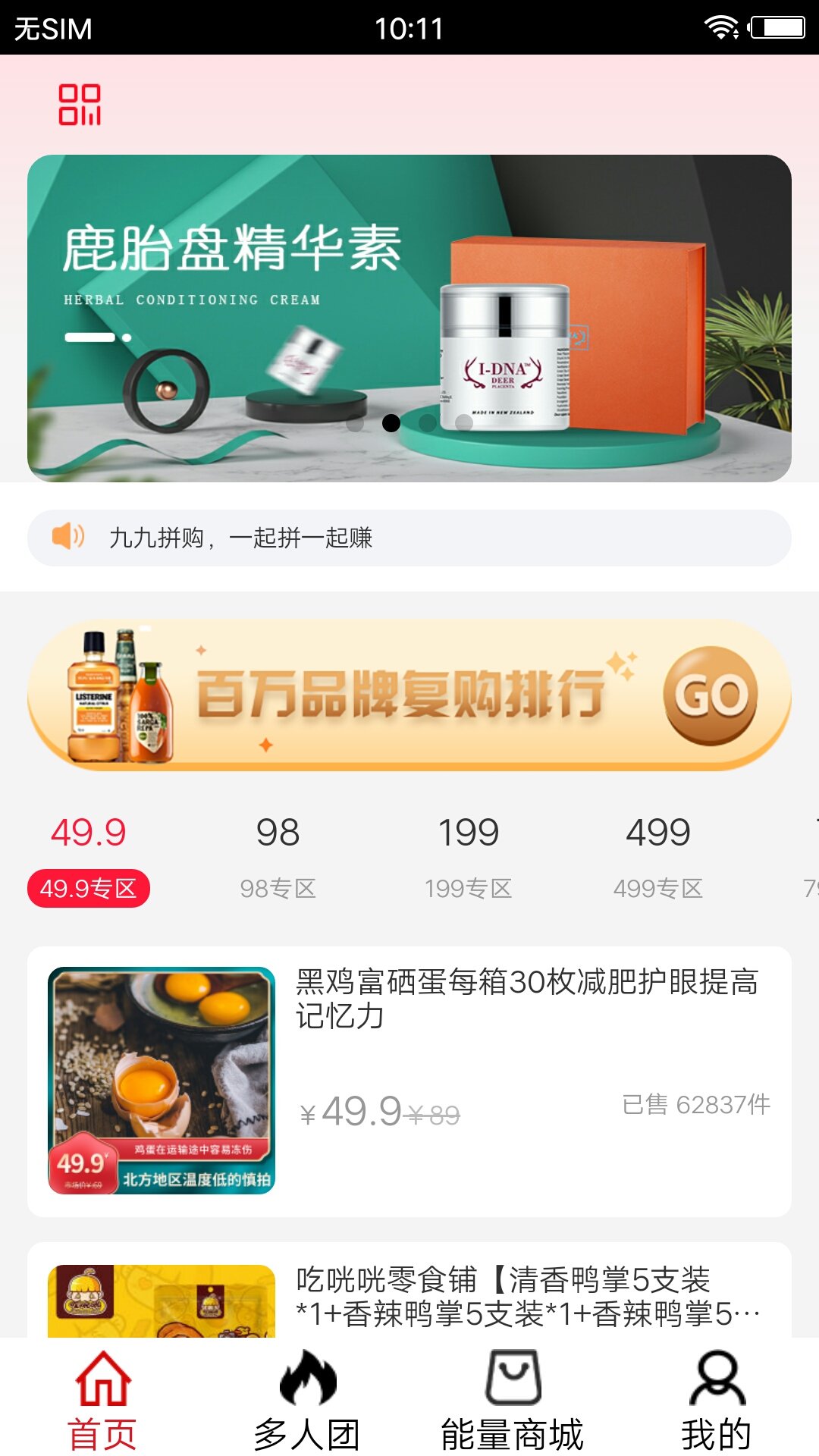Open the 黑鸡富硒蛋 product listing
The width and height of the screenshot is (819, 1456).
coord(531,999)
